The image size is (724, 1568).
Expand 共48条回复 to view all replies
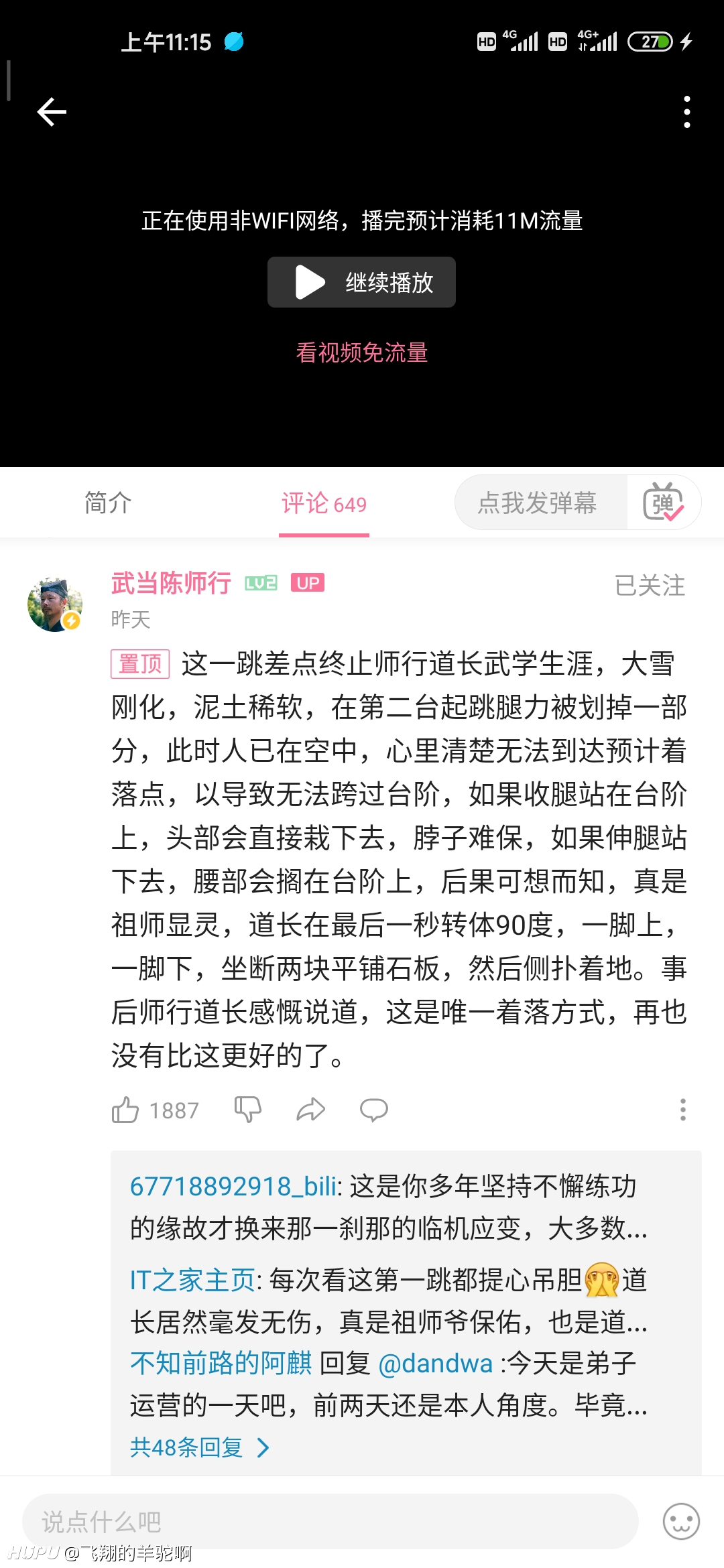coord(199,1447)
